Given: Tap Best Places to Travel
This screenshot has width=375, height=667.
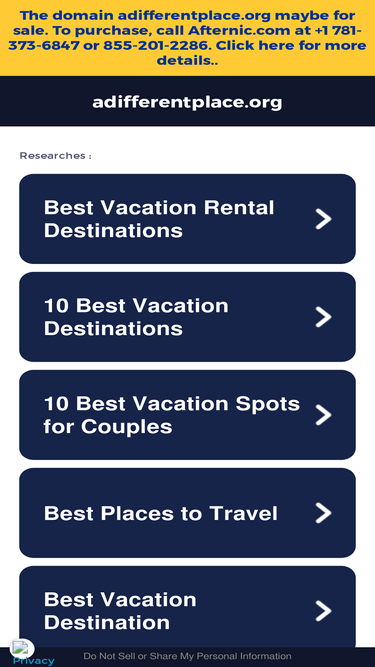Looking at the screenshot, I should (188, 513).
